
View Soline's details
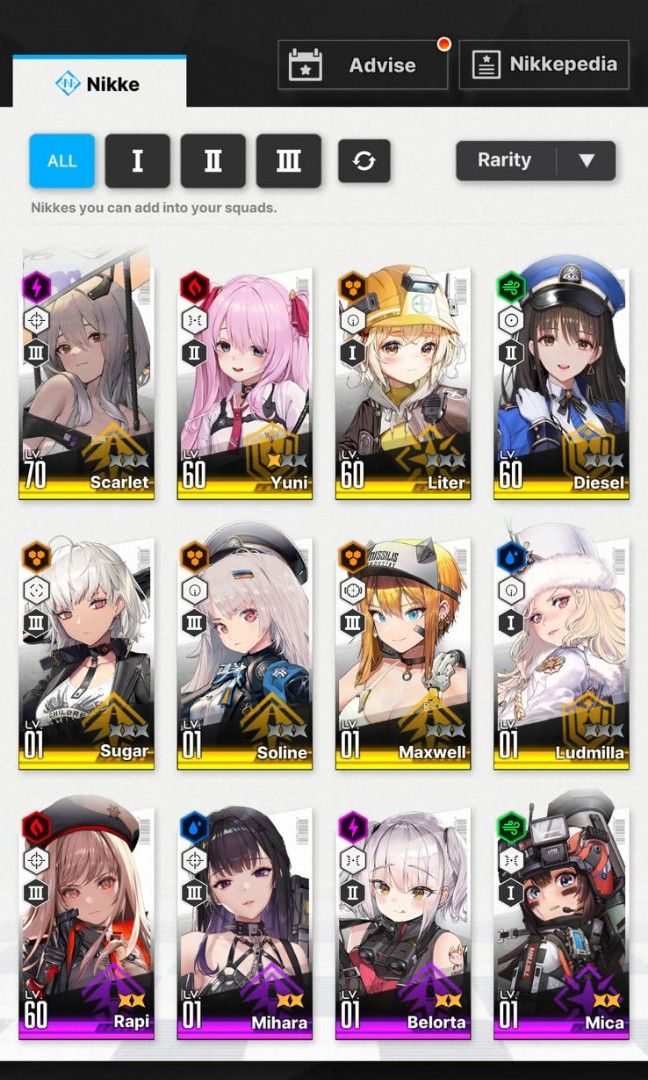[245, 650]
